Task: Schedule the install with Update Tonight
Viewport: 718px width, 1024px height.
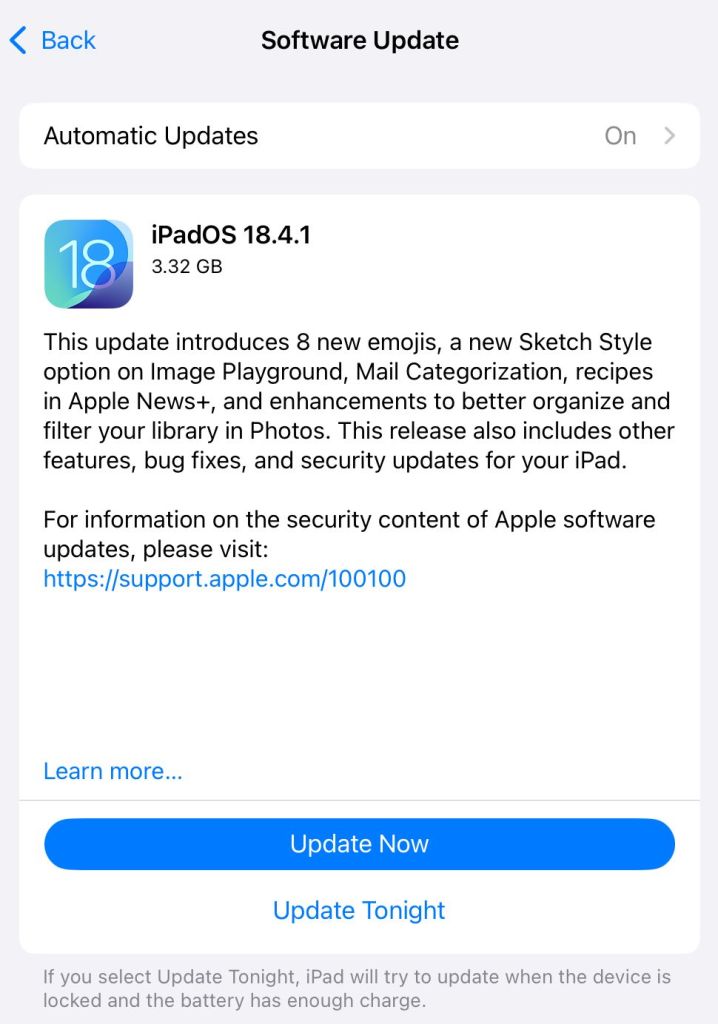Action: pyautogui.click(x=359, y=910)
